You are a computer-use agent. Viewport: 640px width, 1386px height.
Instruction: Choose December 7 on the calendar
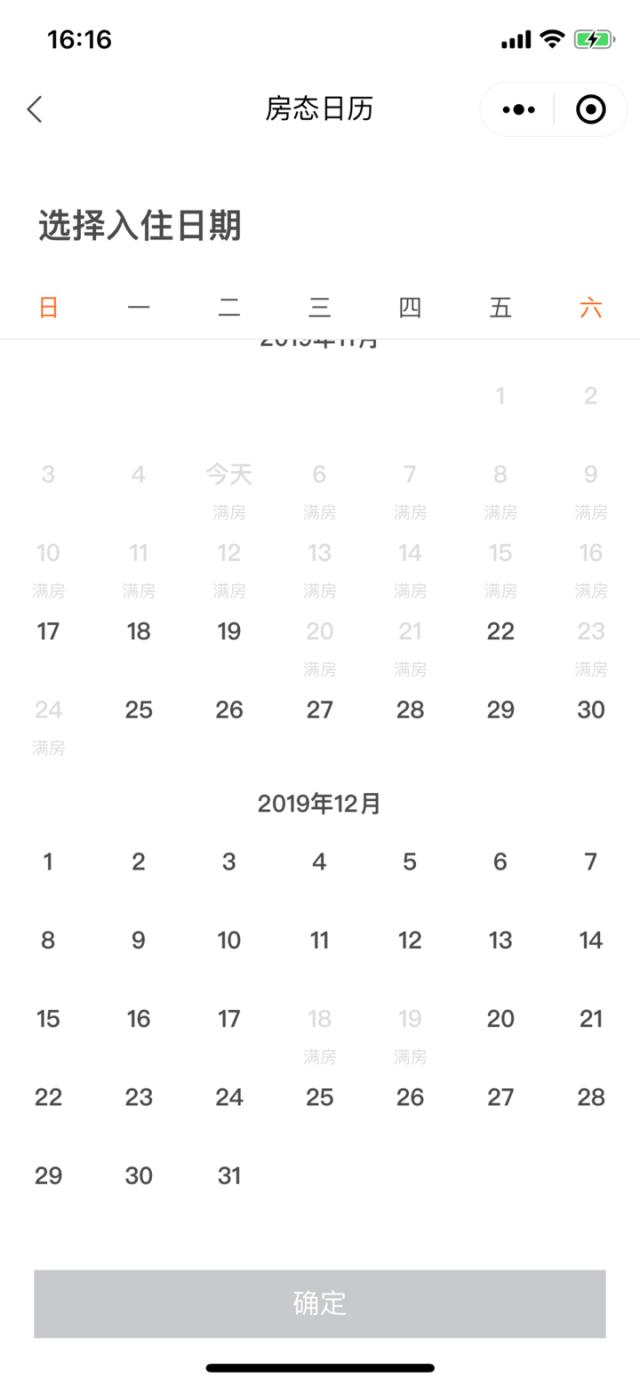(591, 861)
